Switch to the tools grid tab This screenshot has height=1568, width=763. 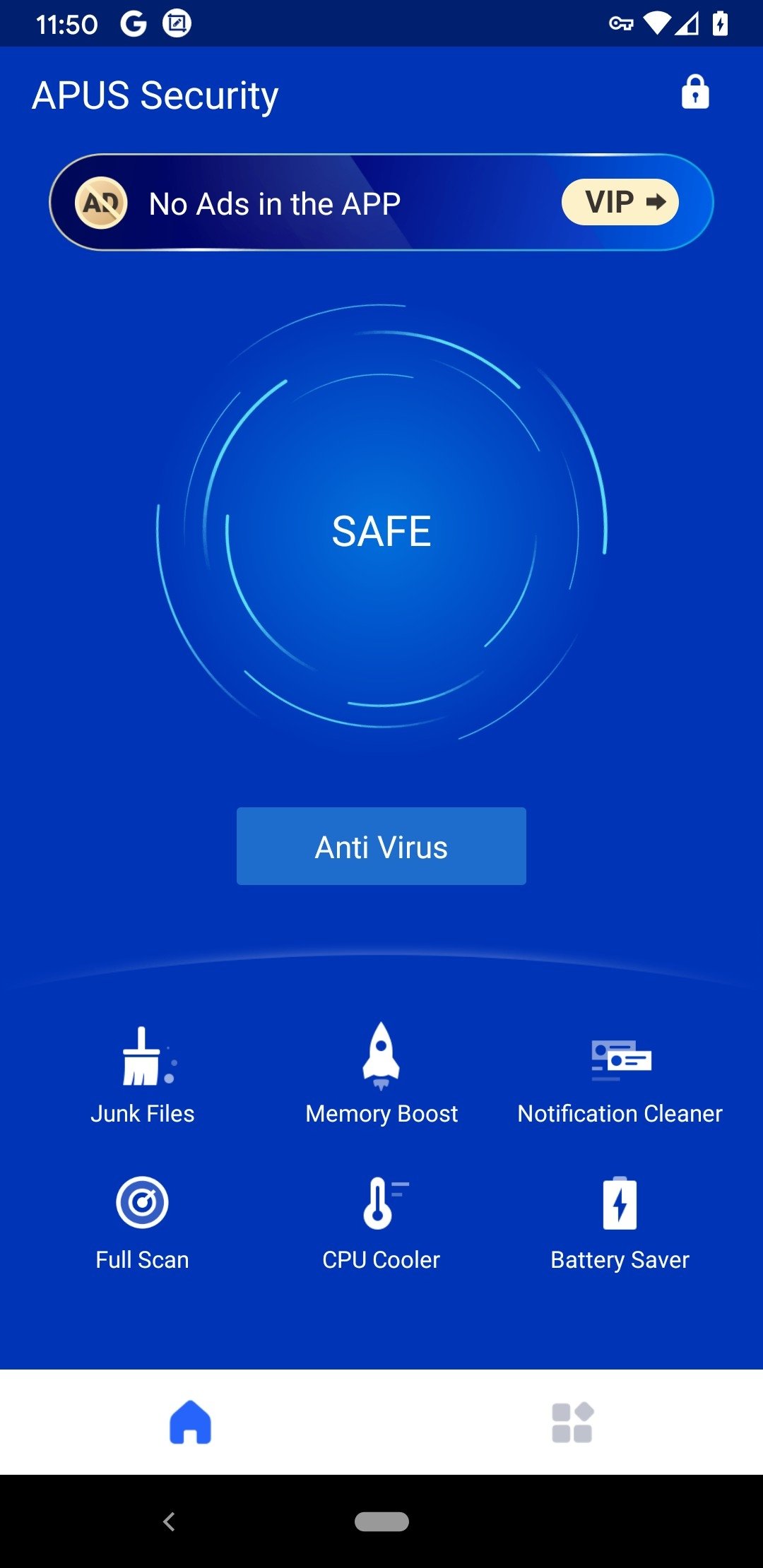click(572, 1422)
